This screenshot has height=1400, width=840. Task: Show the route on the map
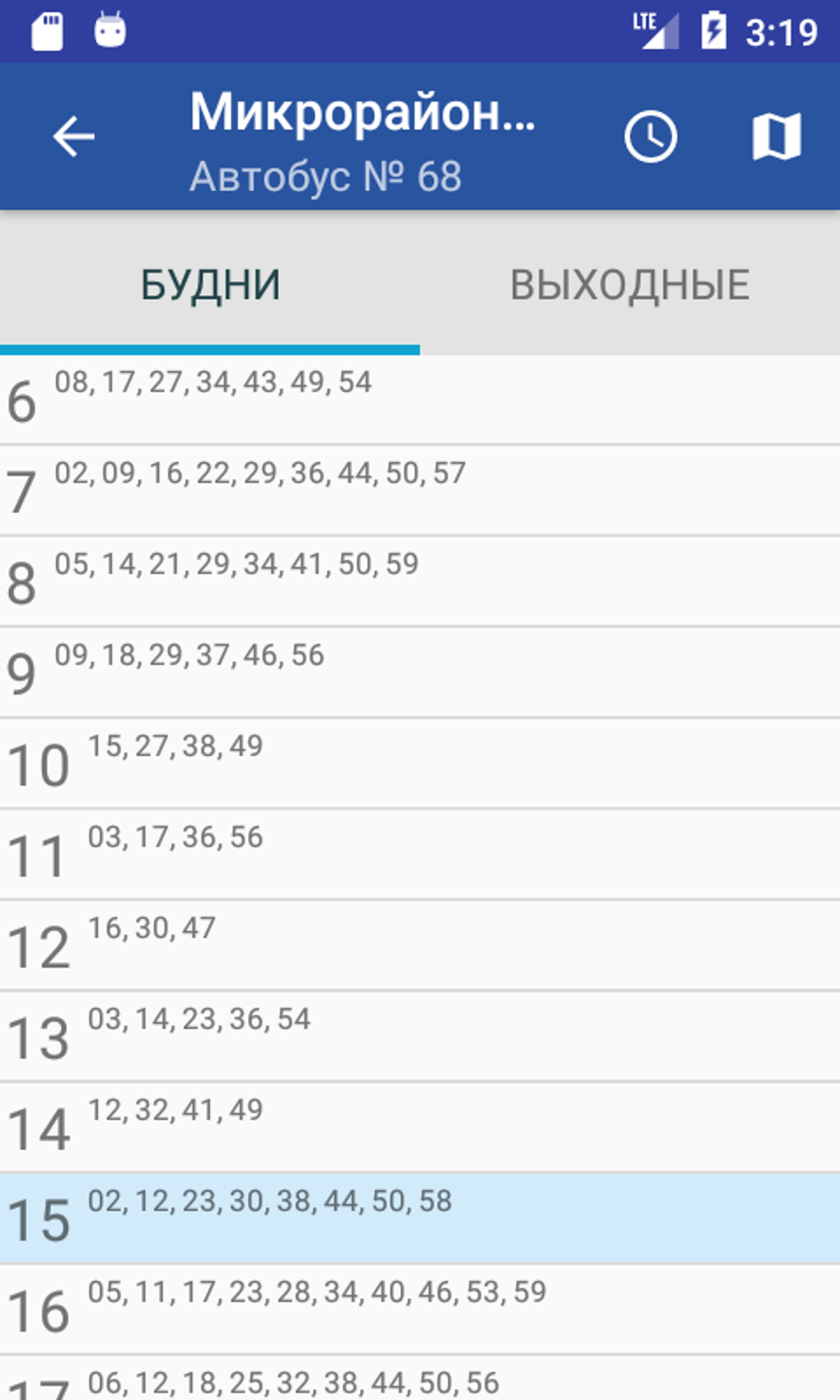(x=777, y=137)
